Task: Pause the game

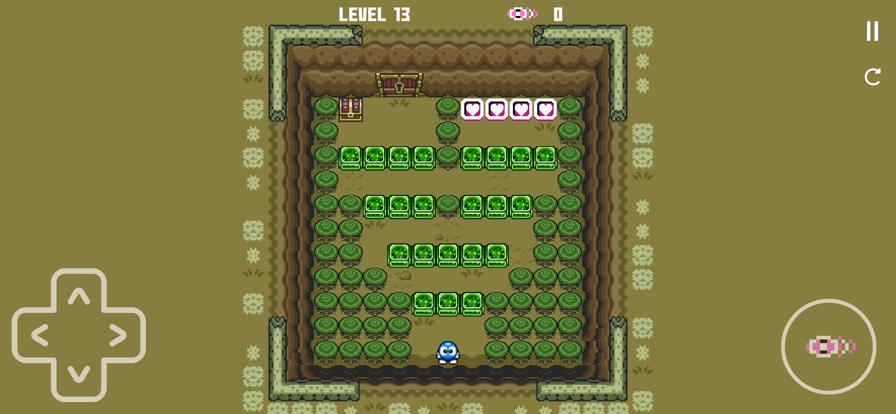Action: [872, 31]
